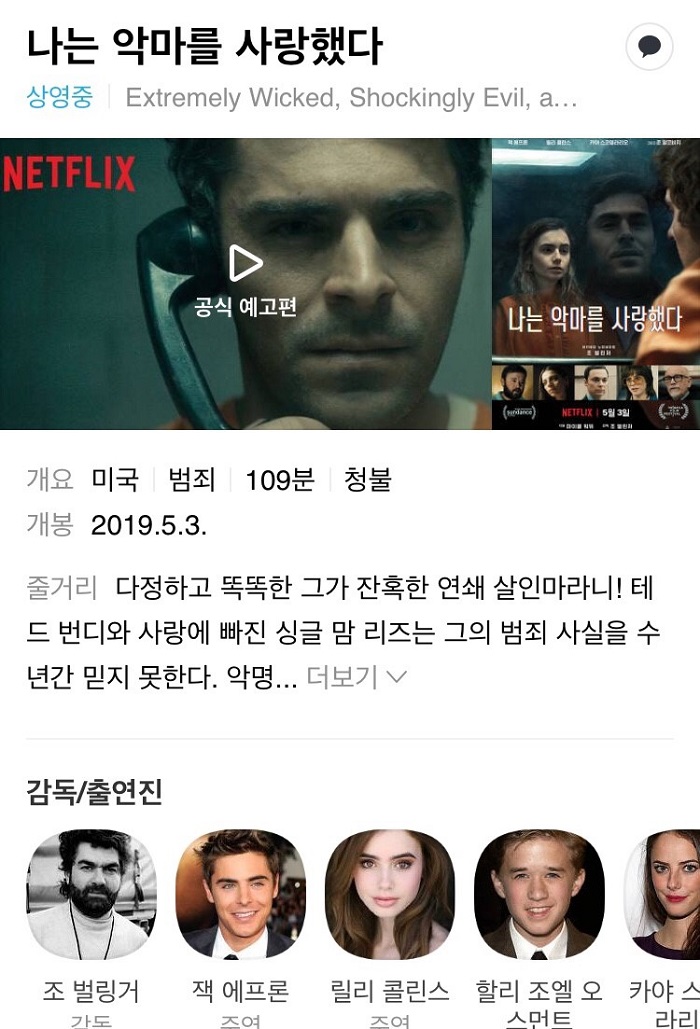Open the comment speech bubble icon

coord(649,46)
